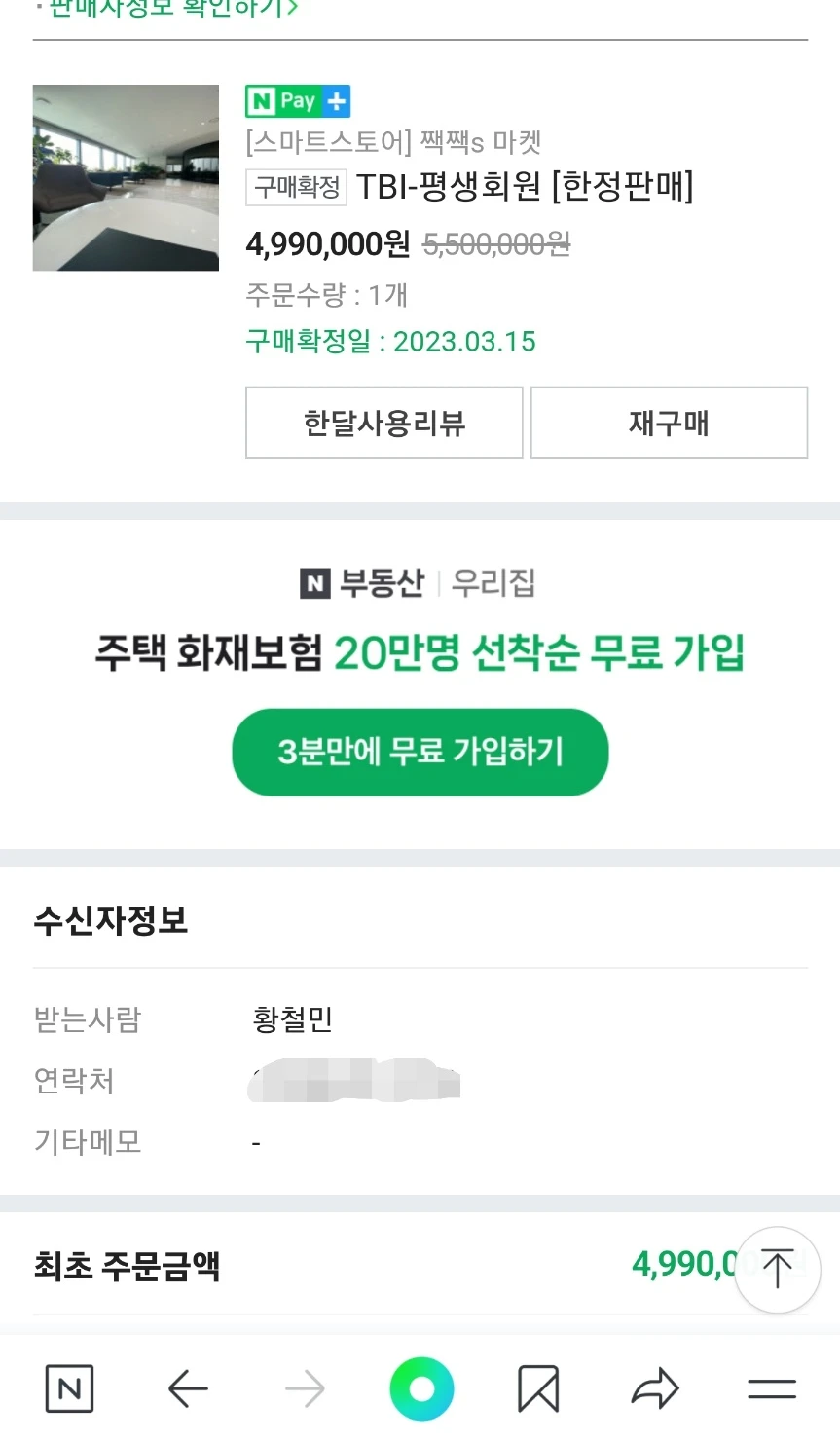840x1443 pixels.
Task: Tap the green circle search button
Action: coord(421,1388)
